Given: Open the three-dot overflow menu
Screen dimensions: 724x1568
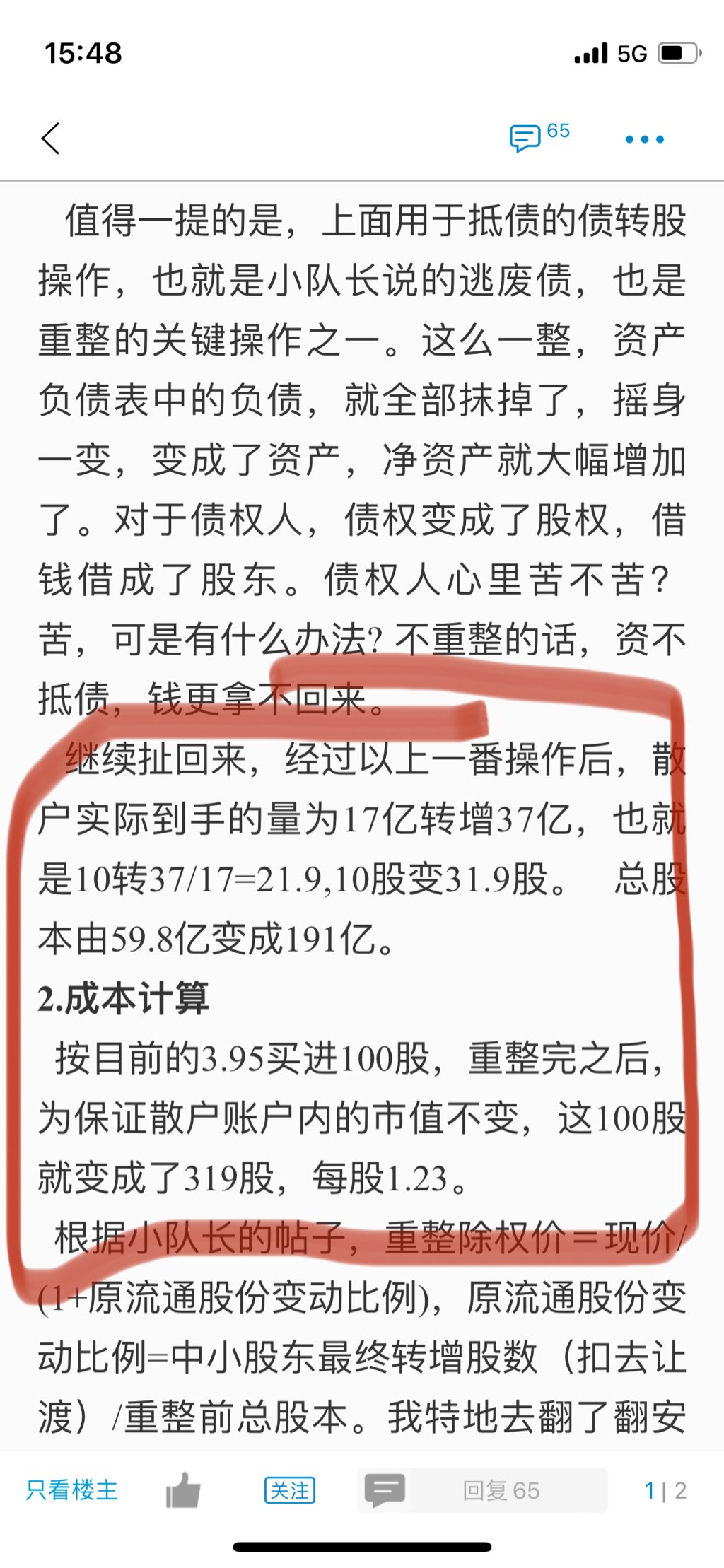Looking at the screenshot, I should [x=644, y=139].
